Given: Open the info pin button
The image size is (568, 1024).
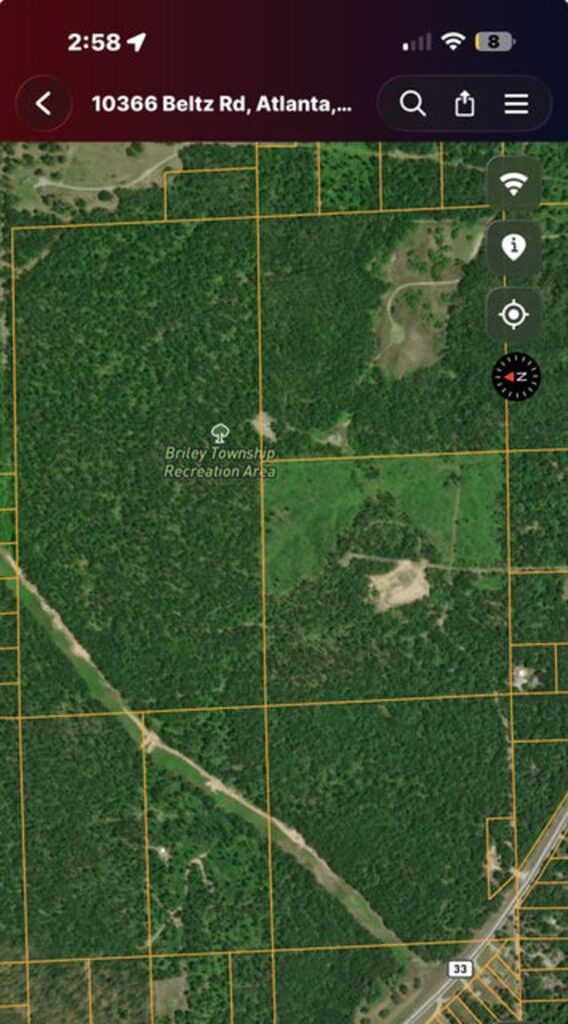Looking at the screenshot, I should pos(514,248).
